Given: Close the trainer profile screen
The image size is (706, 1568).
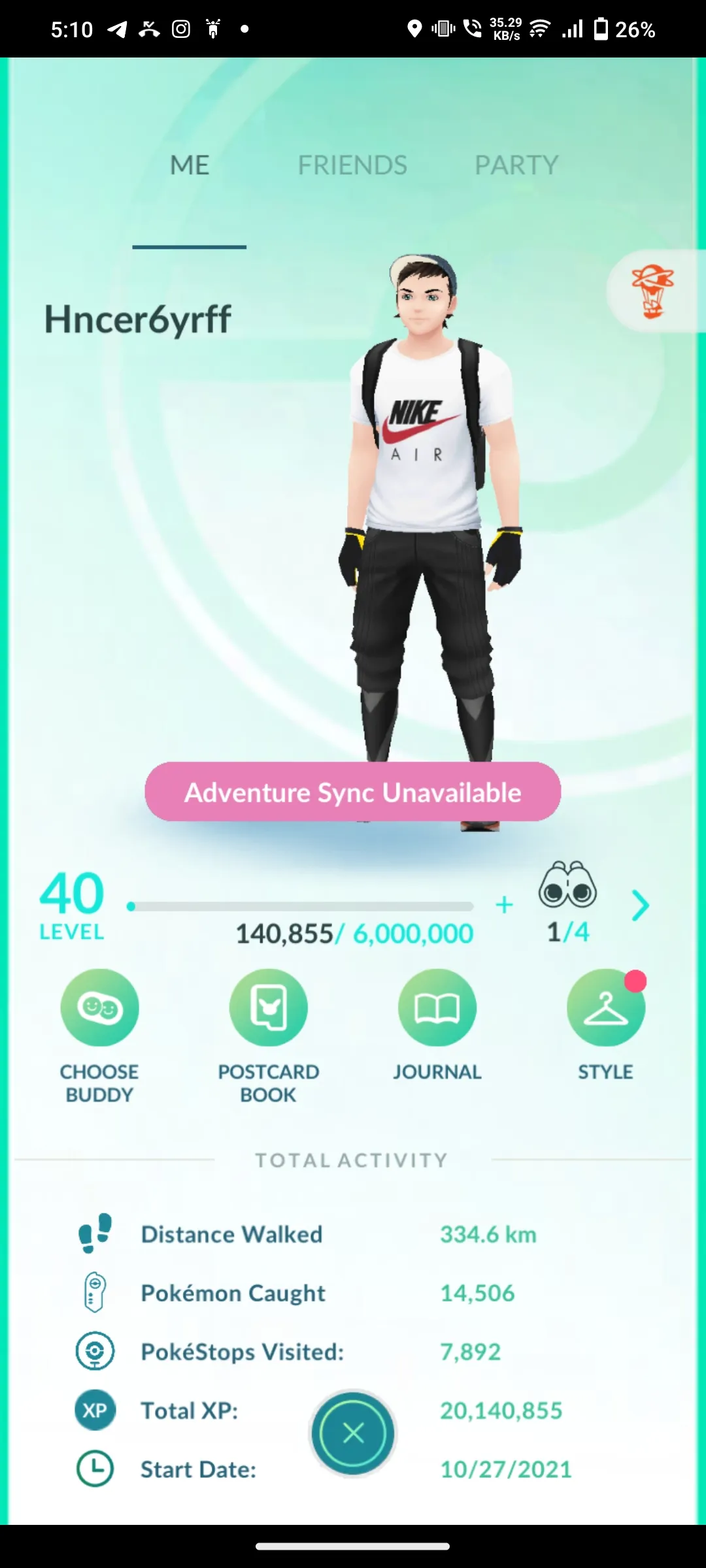Looking at the screenshot, I should (x=353, y=1433).
